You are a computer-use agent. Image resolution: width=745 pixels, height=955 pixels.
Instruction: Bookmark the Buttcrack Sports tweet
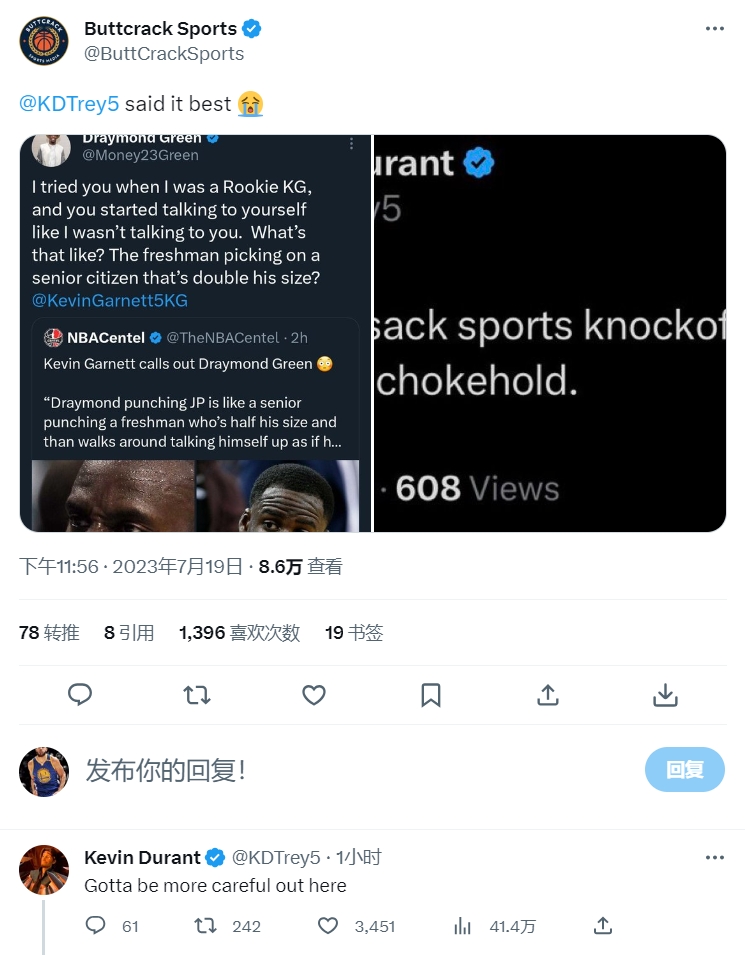point(431,694)
